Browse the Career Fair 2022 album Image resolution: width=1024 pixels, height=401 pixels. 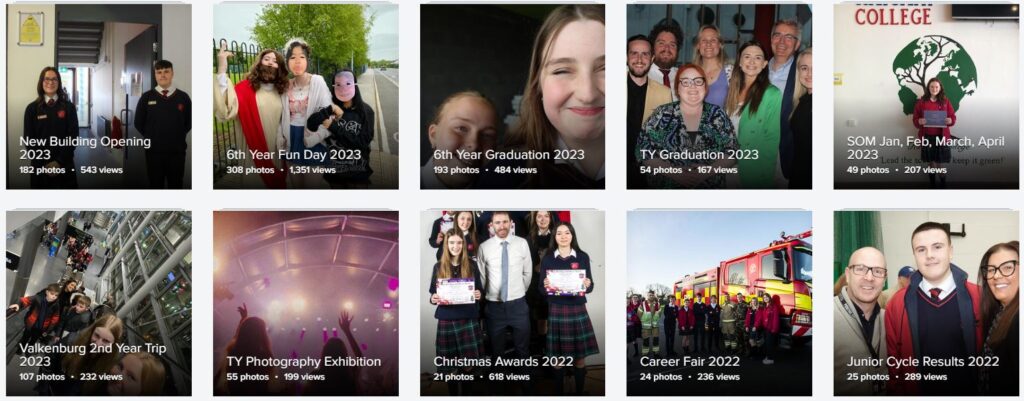(719, 302)
